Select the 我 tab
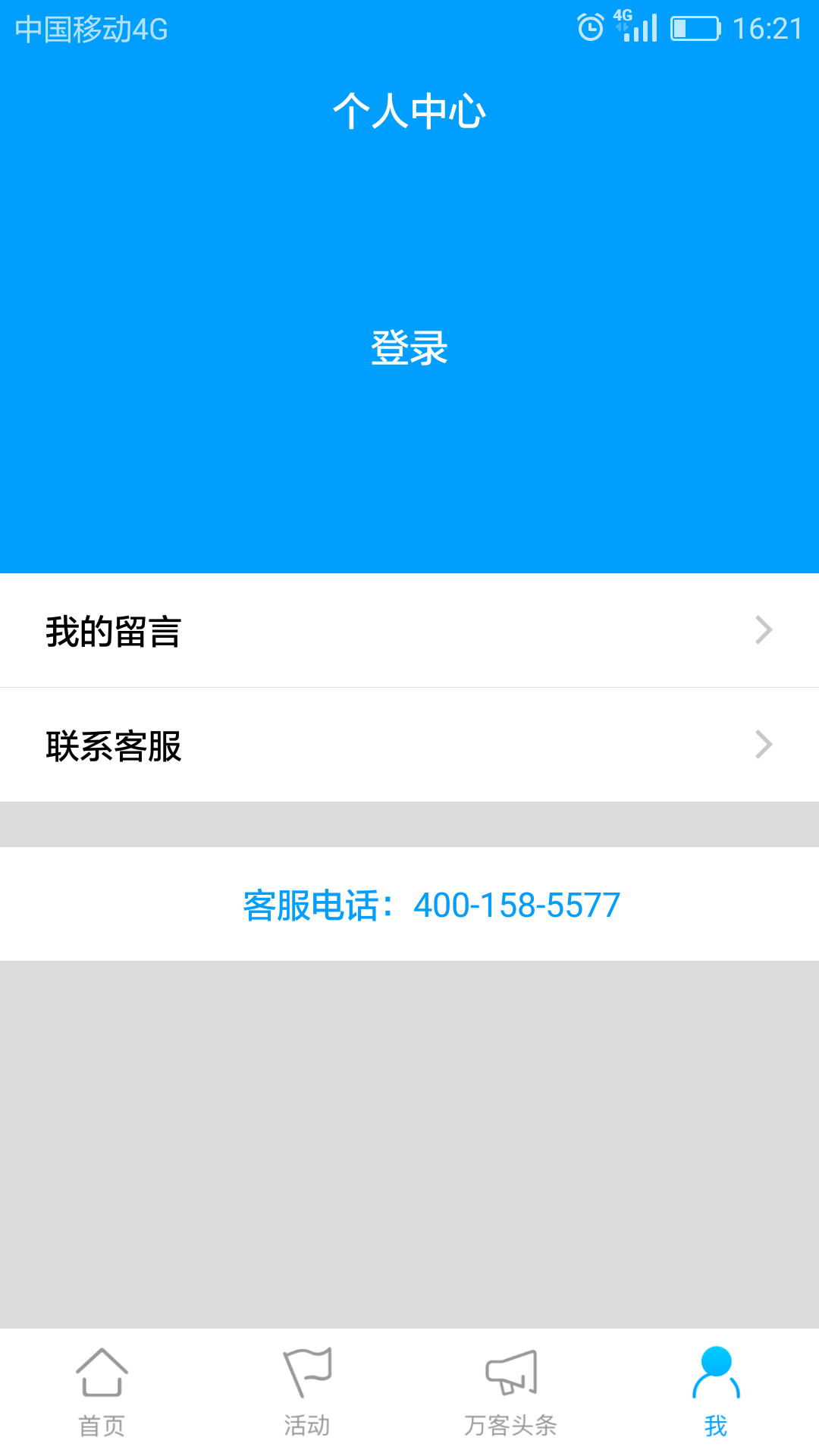 click(716, 1392)
